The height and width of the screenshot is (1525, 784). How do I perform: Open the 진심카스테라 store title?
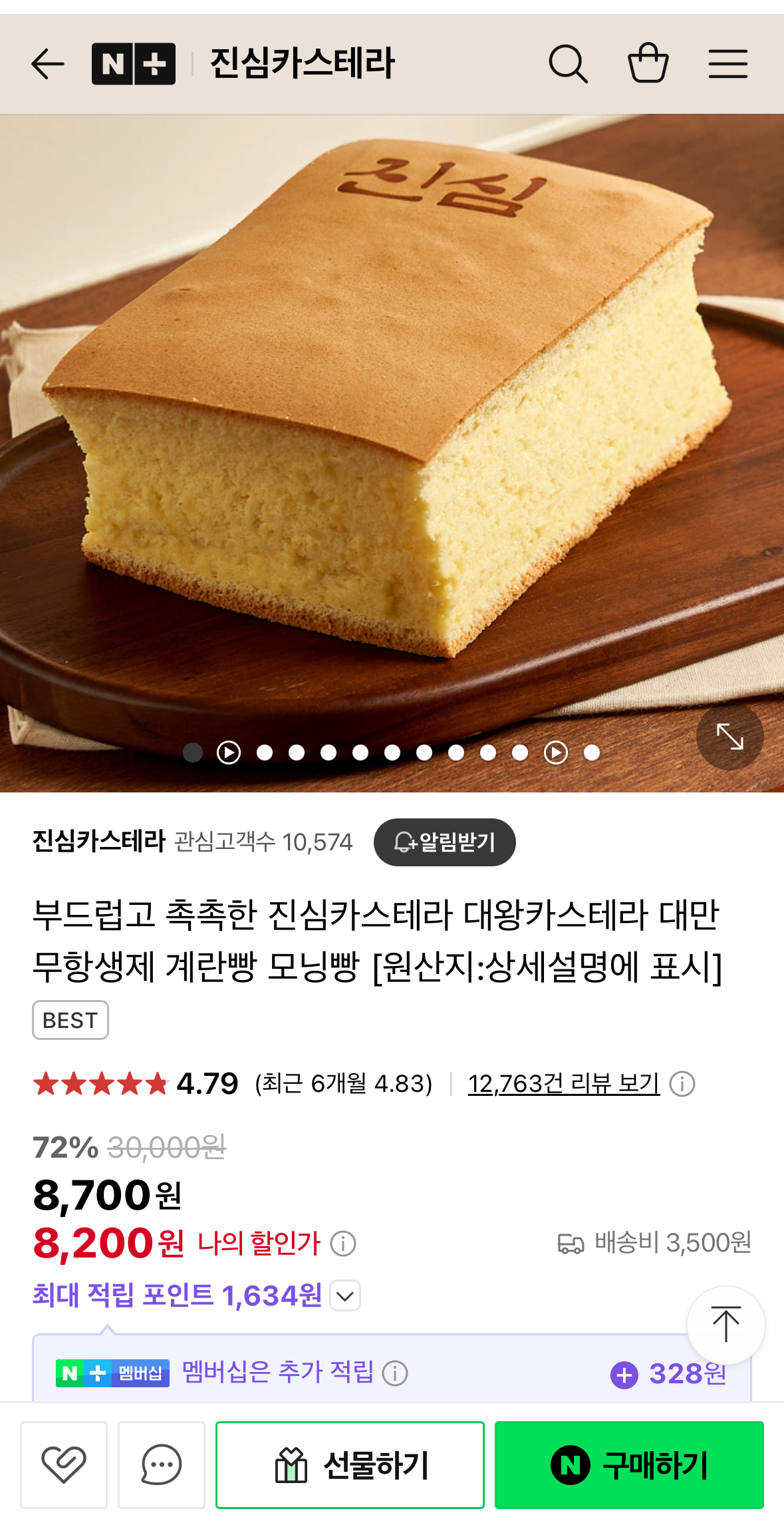tap(303, 65)
